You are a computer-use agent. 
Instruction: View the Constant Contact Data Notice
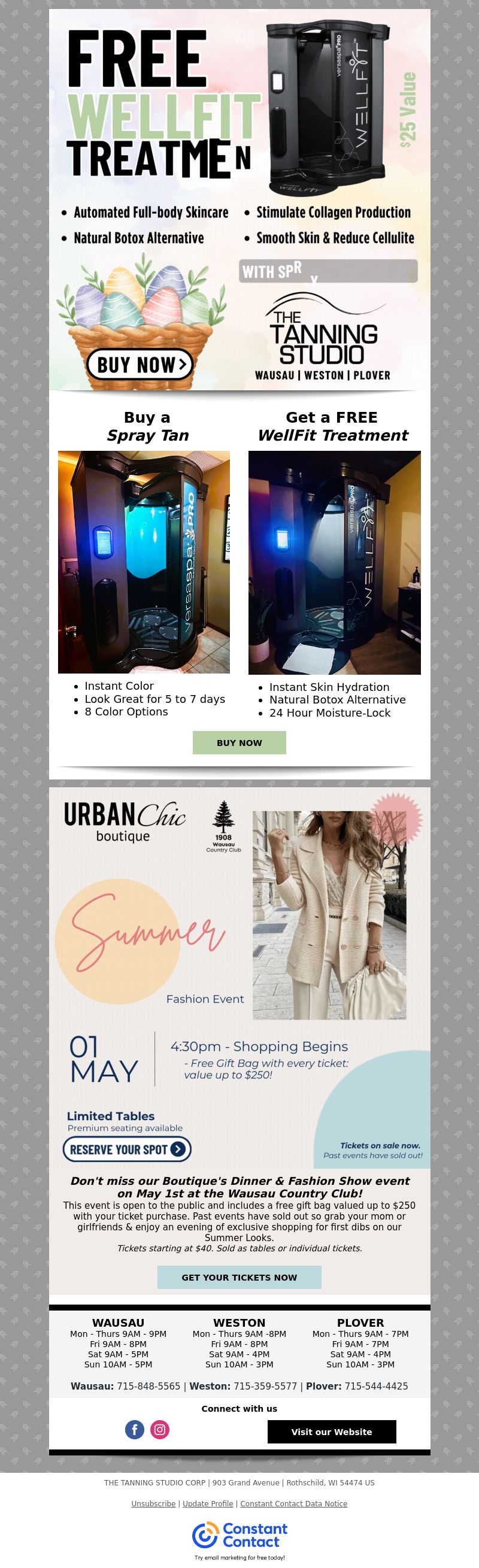click(x=293, y=1503)
